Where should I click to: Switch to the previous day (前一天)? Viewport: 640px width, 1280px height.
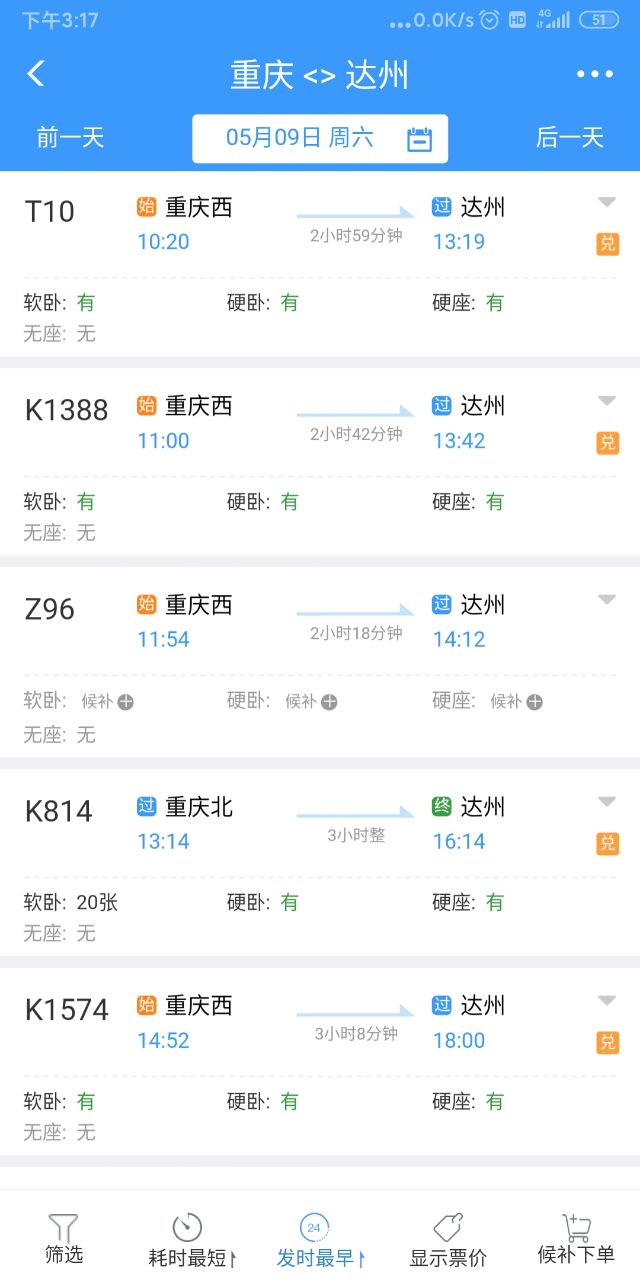70,138
